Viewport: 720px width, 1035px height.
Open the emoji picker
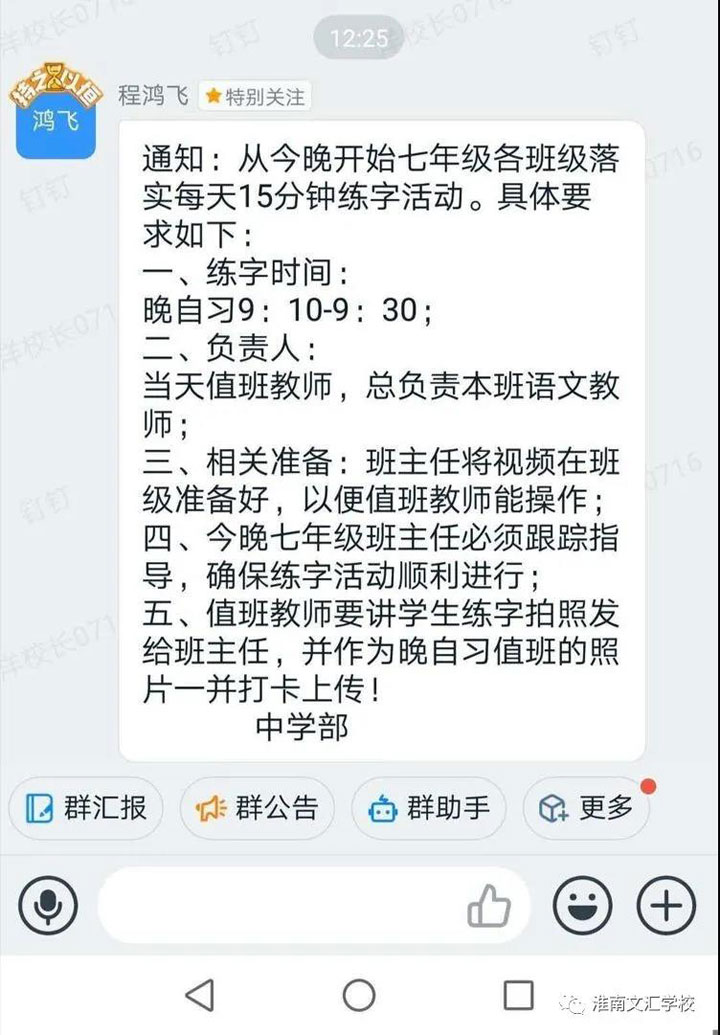point(583,905)
